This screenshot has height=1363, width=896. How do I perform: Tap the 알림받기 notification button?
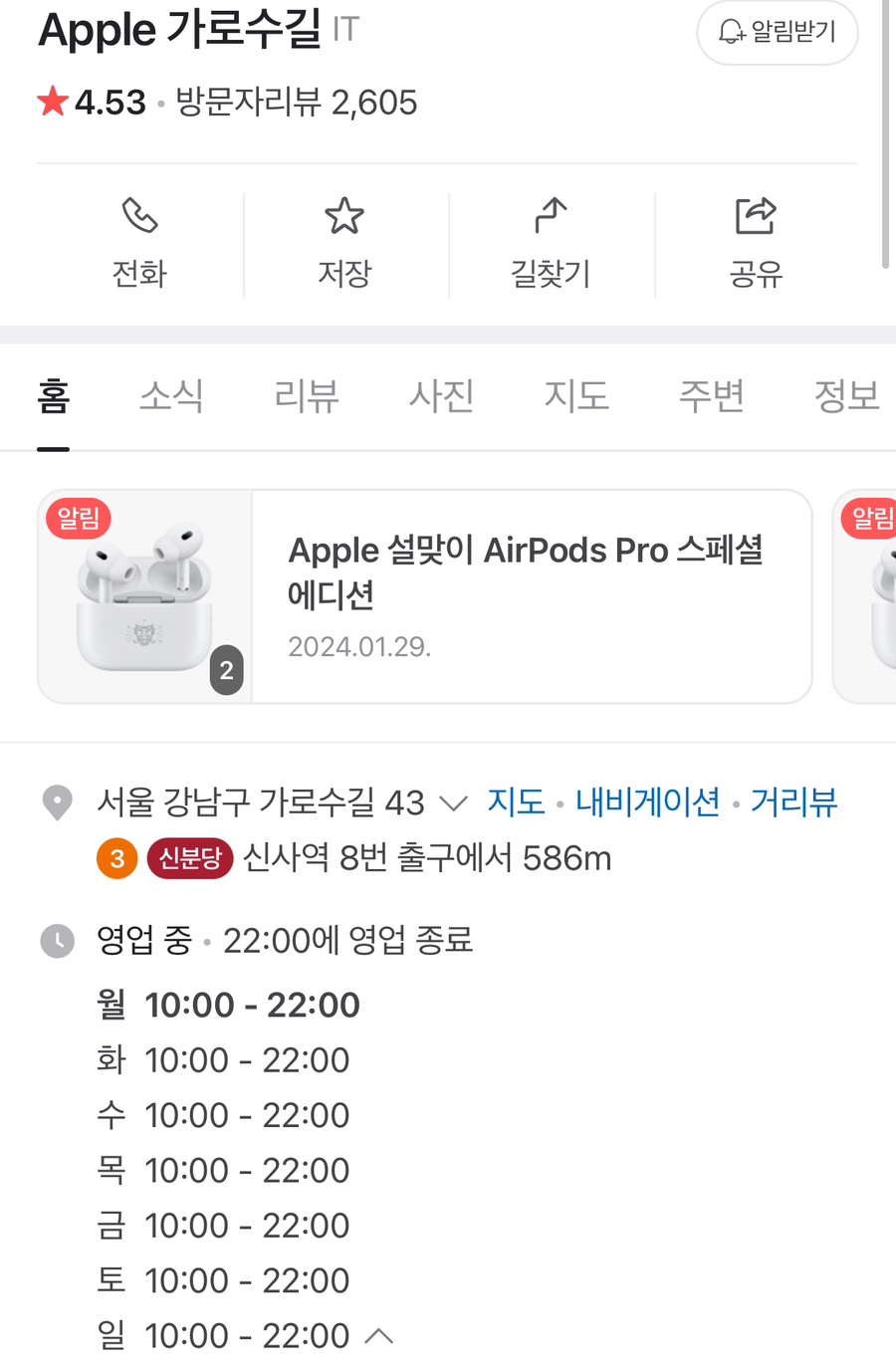tap(777, 32)
